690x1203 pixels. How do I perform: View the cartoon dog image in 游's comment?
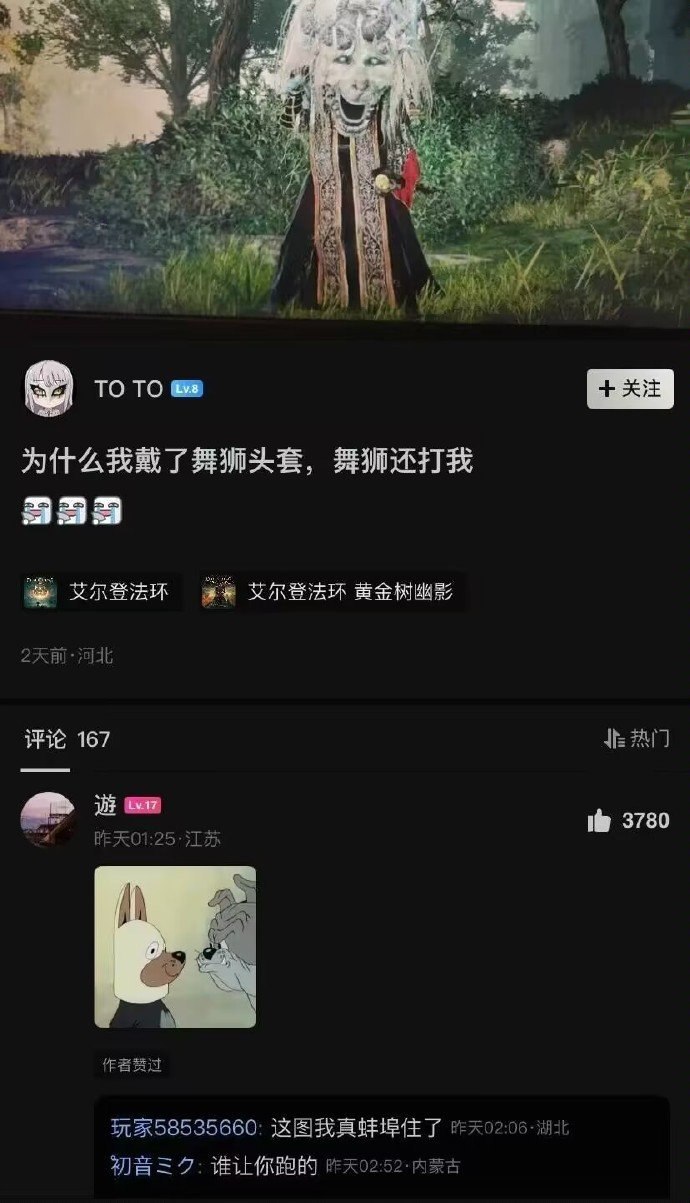point(175,947)
